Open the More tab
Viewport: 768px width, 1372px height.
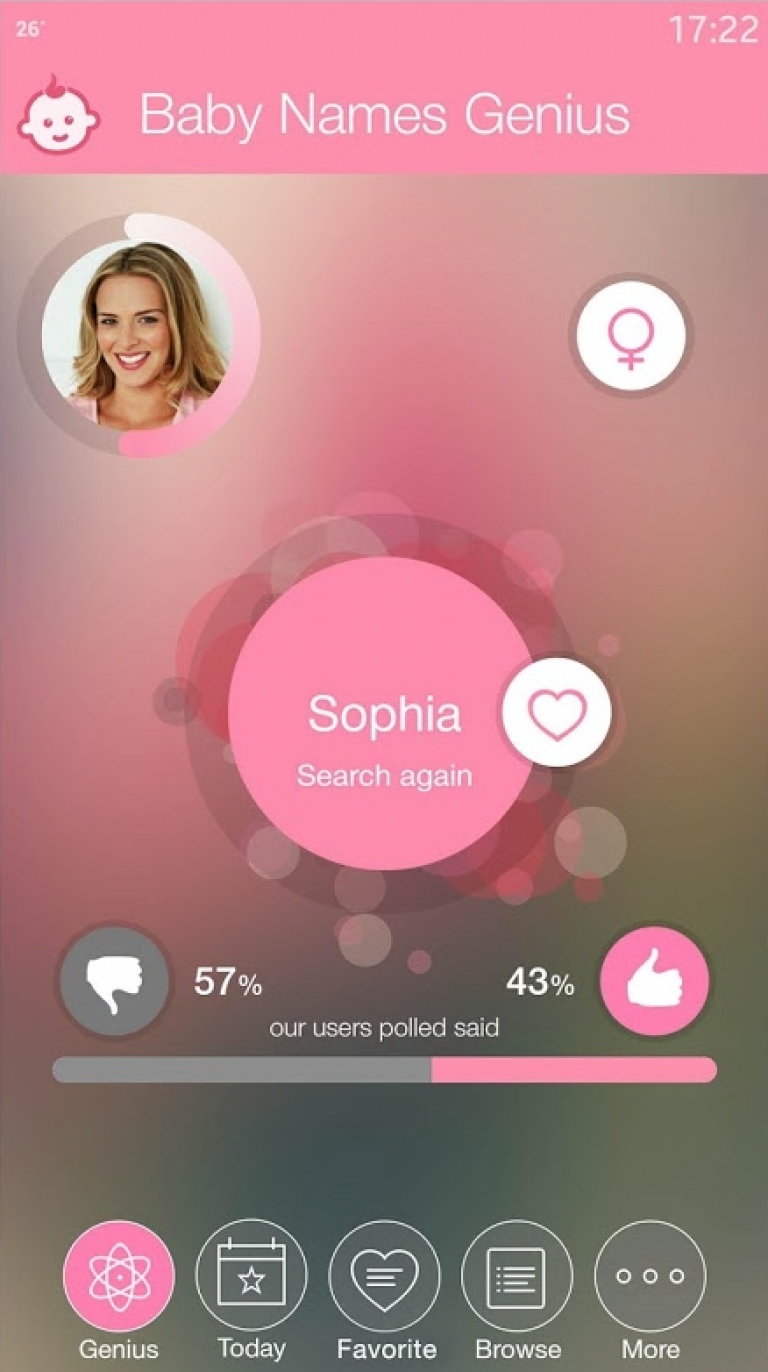pos(650,1291)
